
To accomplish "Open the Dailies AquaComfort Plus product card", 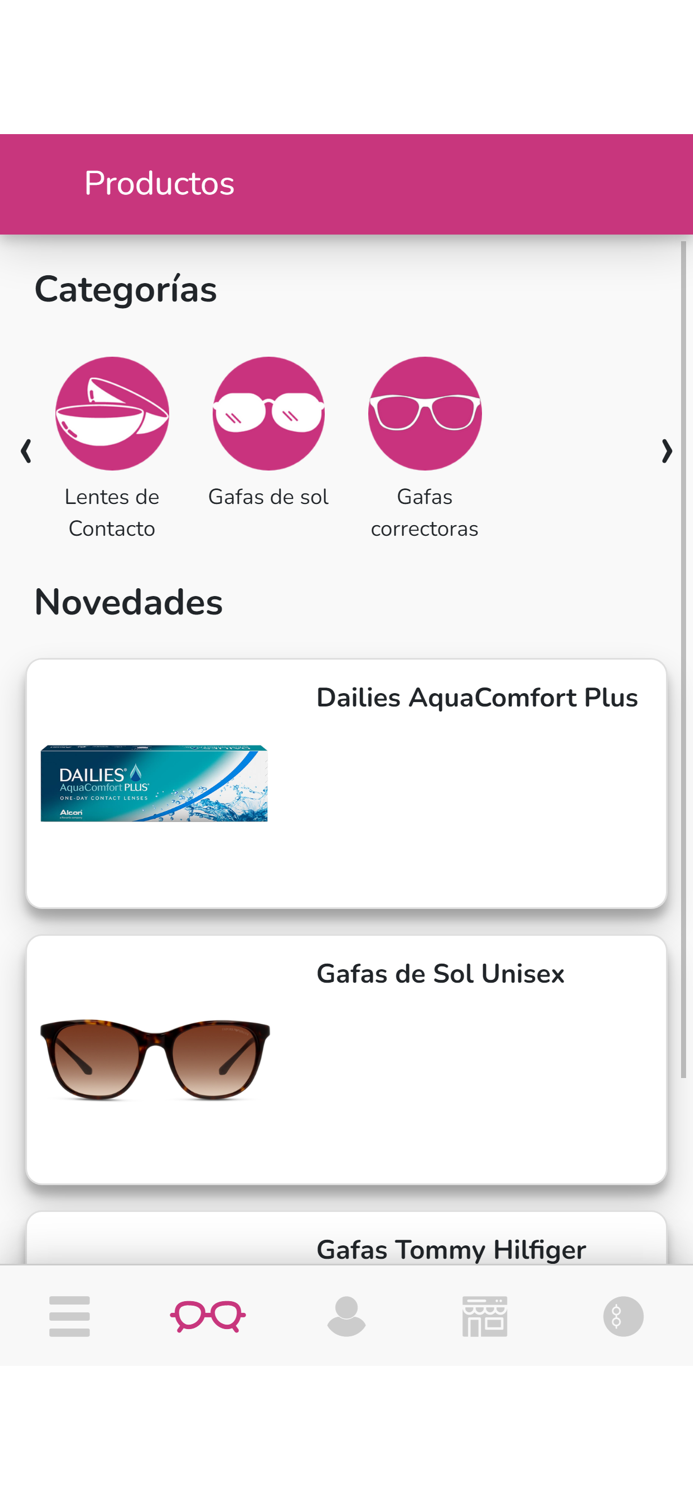I will pyautogui.click(x=346, y=783).
